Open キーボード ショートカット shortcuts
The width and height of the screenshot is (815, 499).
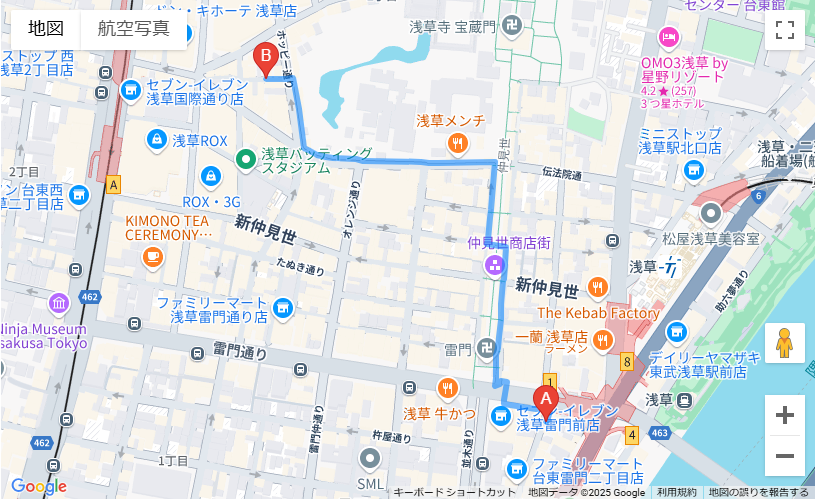[x=454, y=492]
